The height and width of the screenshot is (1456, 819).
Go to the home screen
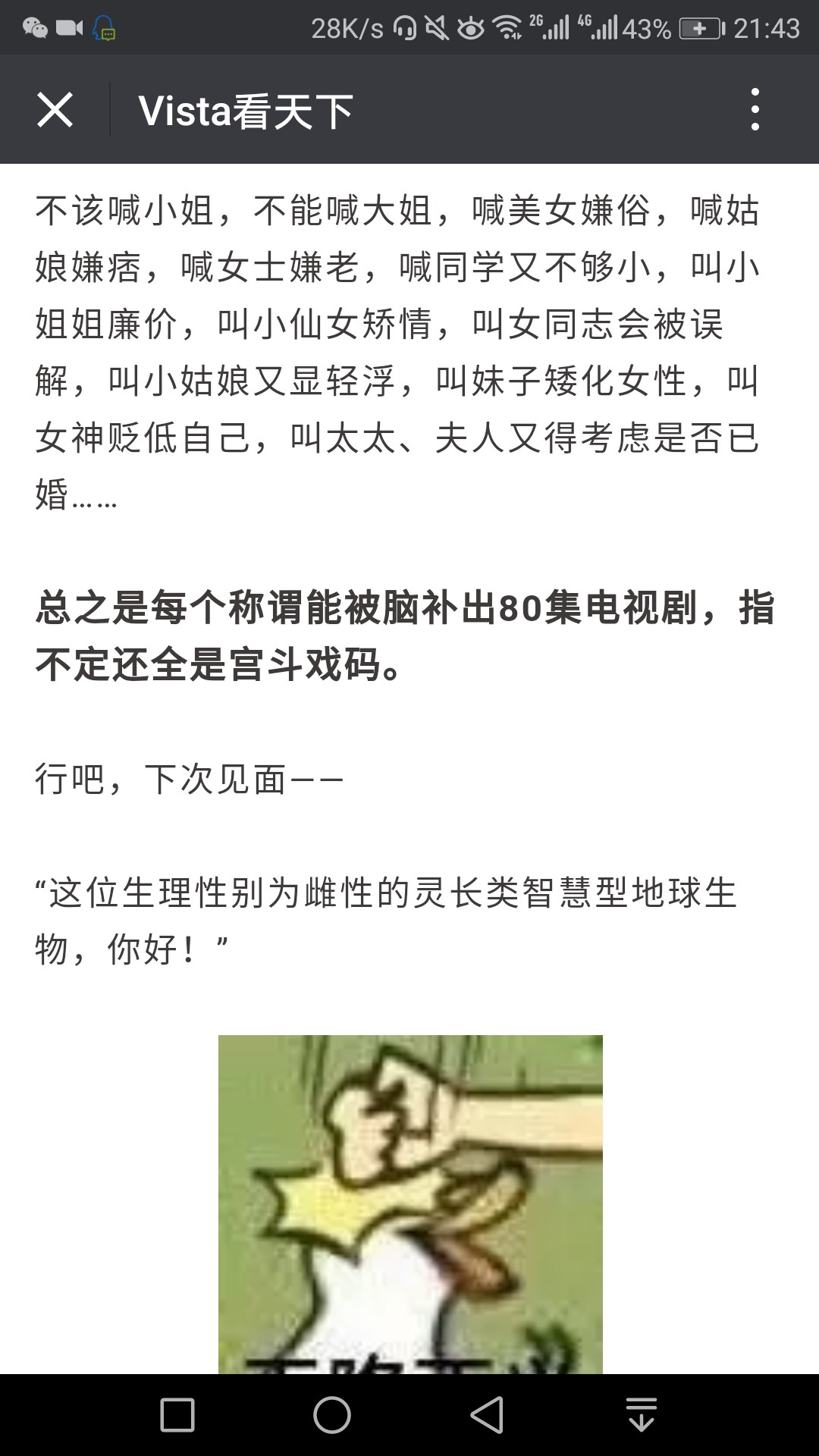pos(332,1415)
